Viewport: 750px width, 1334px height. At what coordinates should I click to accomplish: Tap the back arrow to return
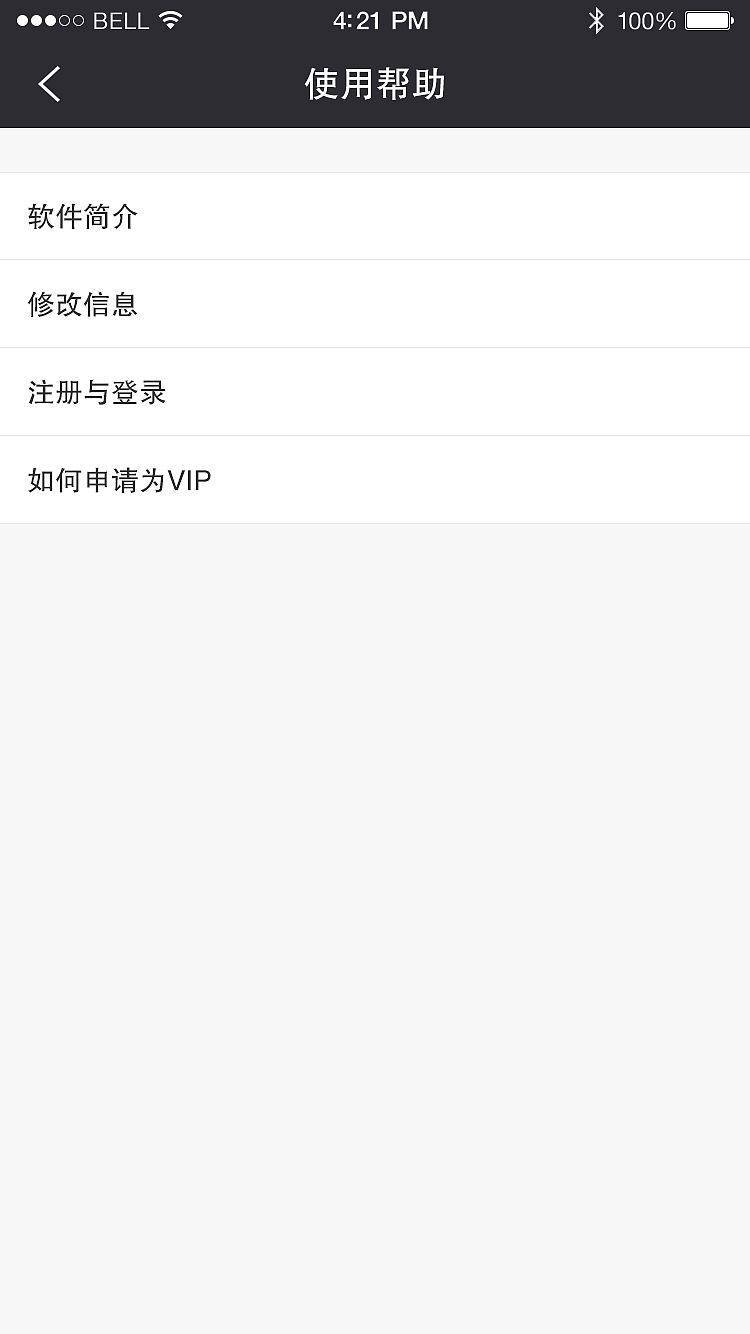click(48, 84)
